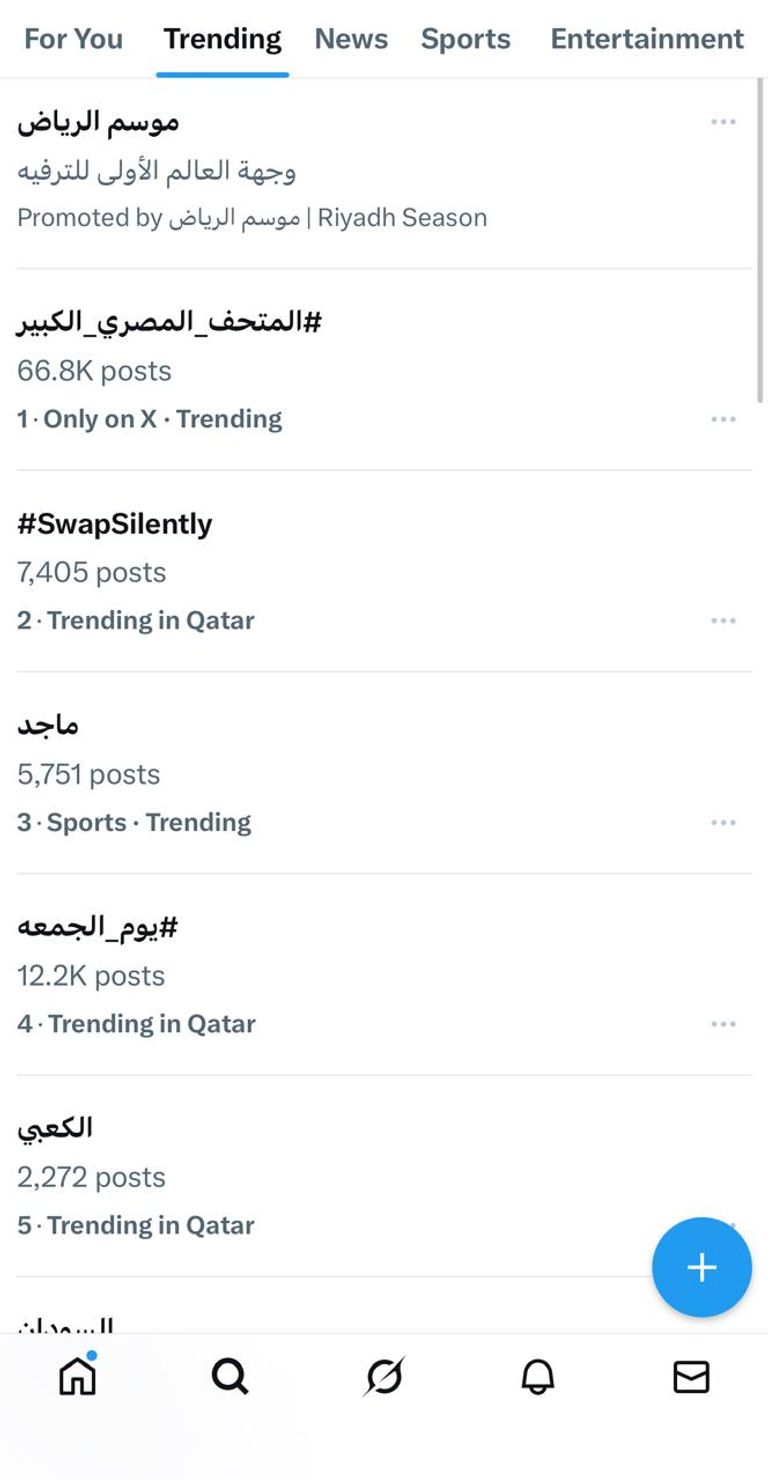
Task: View the #SwapSilently hashtag trend
Action: [115, 523]
